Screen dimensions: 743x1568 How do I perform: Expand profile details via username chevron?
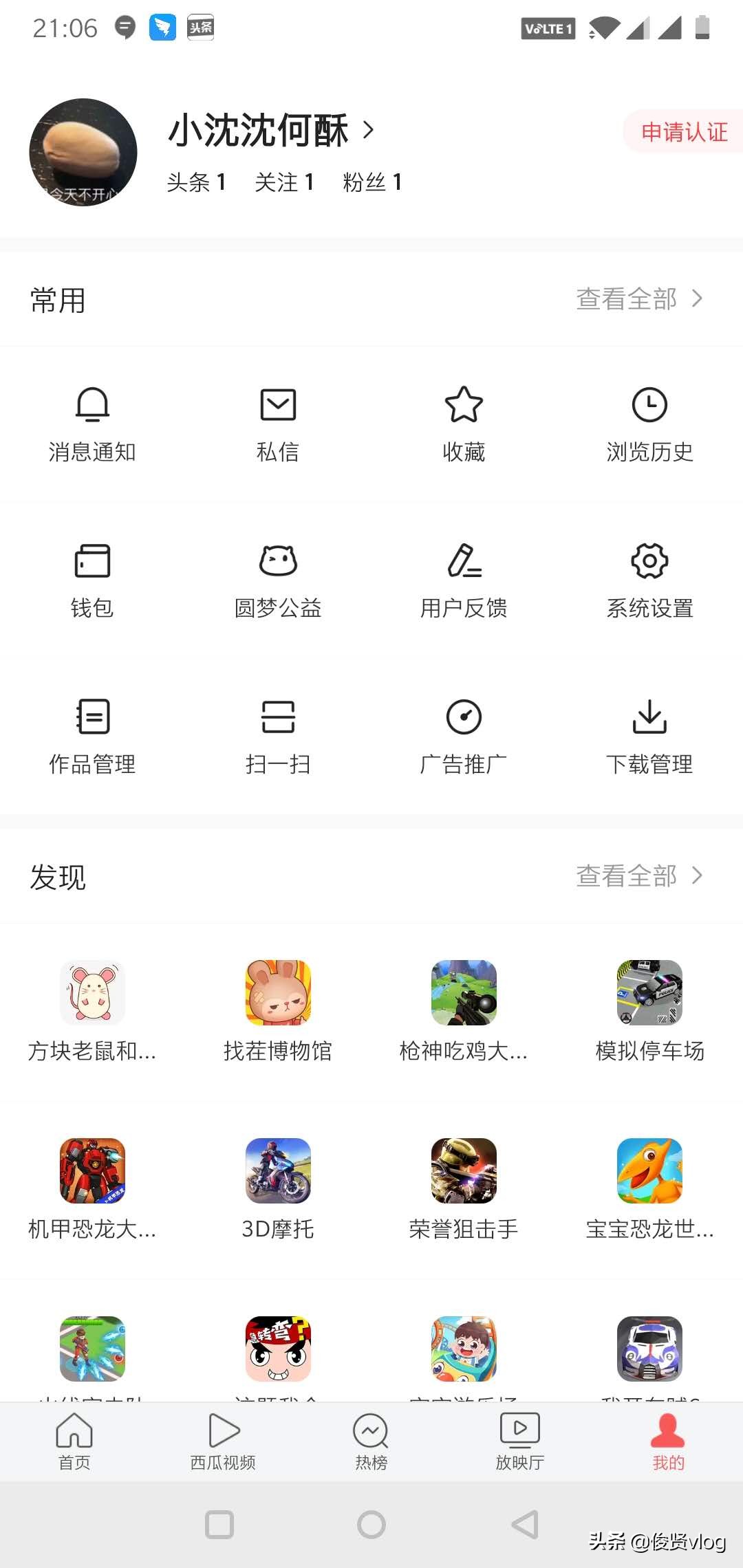pos(369,129)
